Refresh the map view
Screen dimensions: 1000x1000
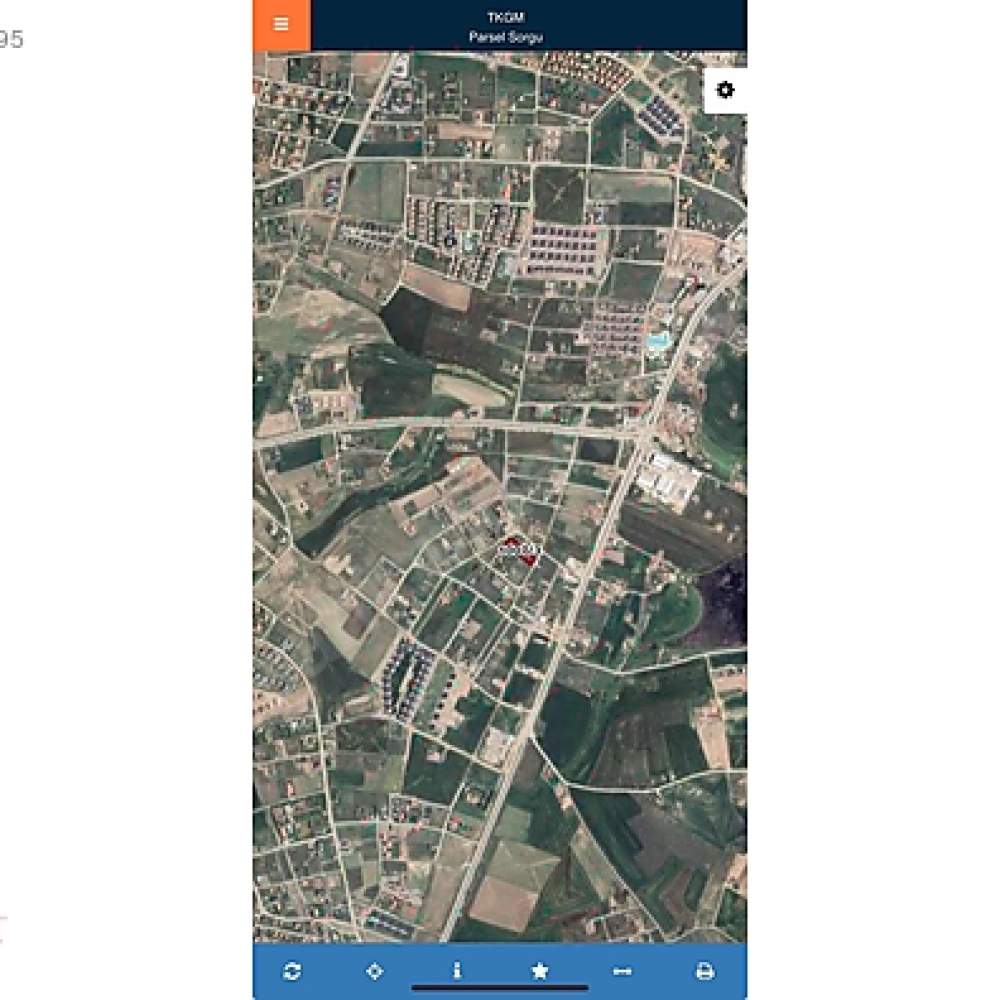coord(292,970)
